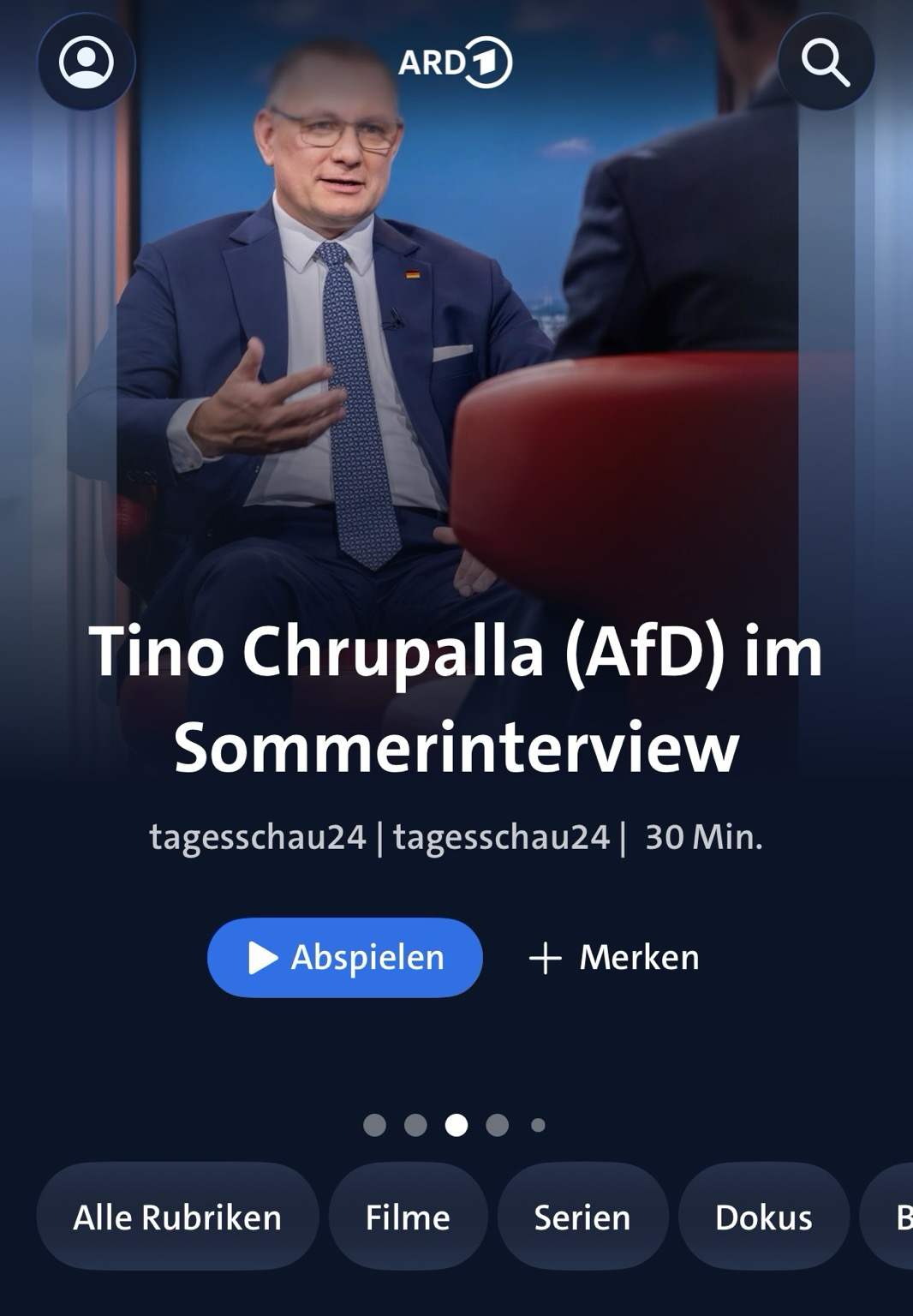Jump to the first carousel page dot
This screenshot has height=1316, width=913.
pyautogui.click(x=374, y=1125)
